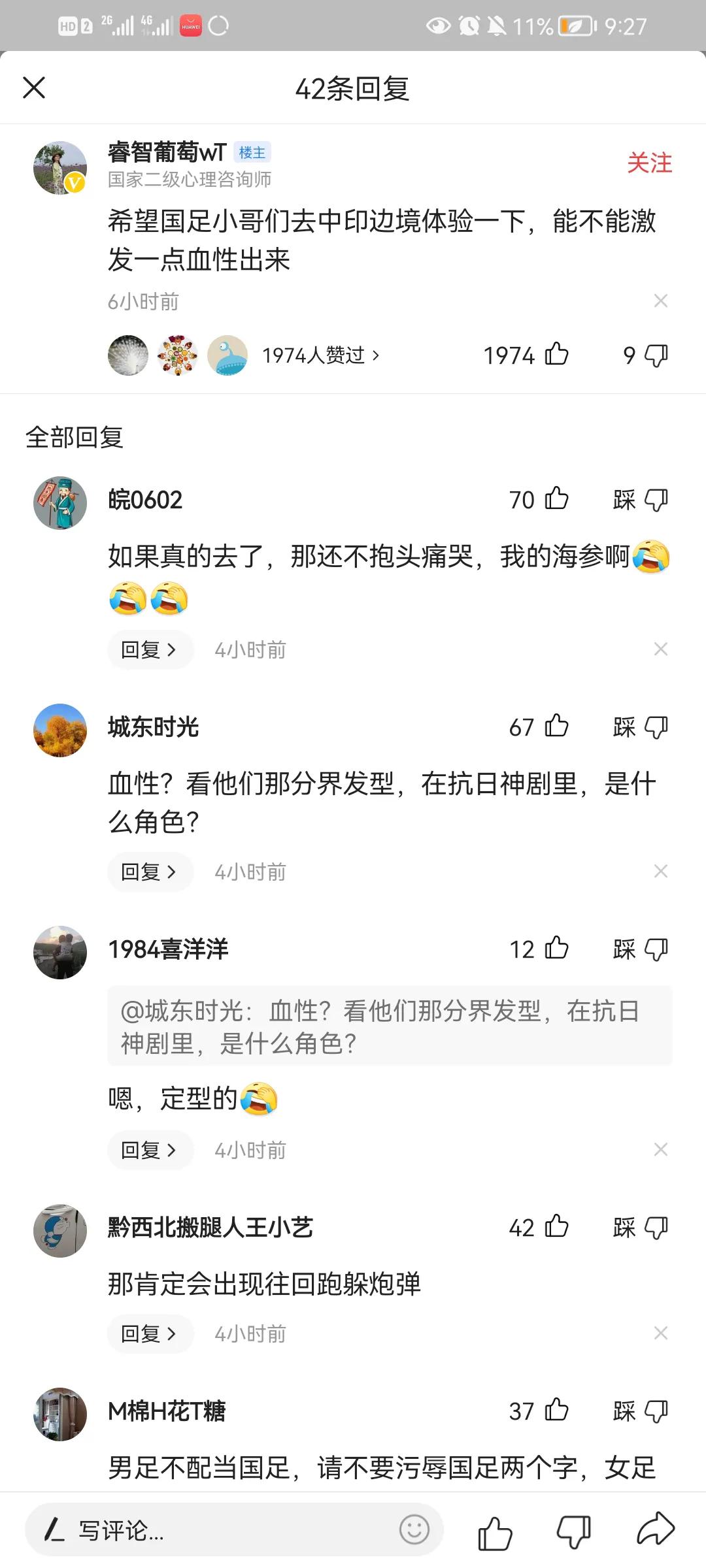The image size is (706, 1568).
Task: Expand replies under 皖0602 with 回复
Action: (x=150, y=649)
